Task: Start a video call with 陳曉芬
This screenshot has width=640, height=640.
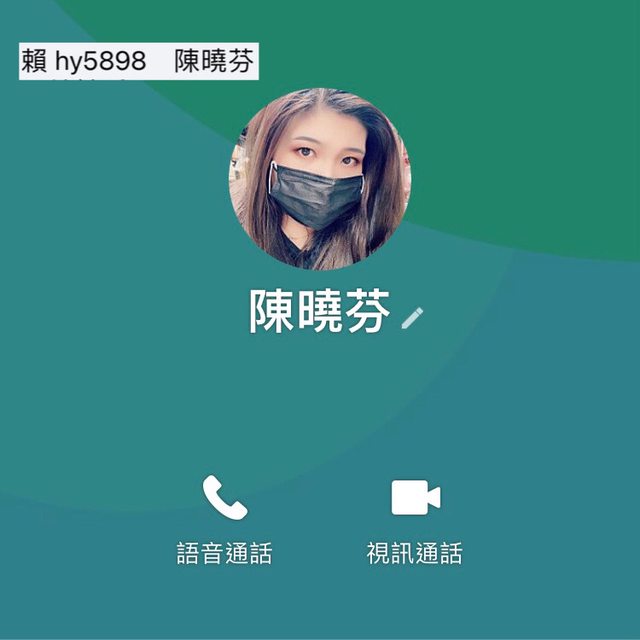Action: click(x=415, y=498)
